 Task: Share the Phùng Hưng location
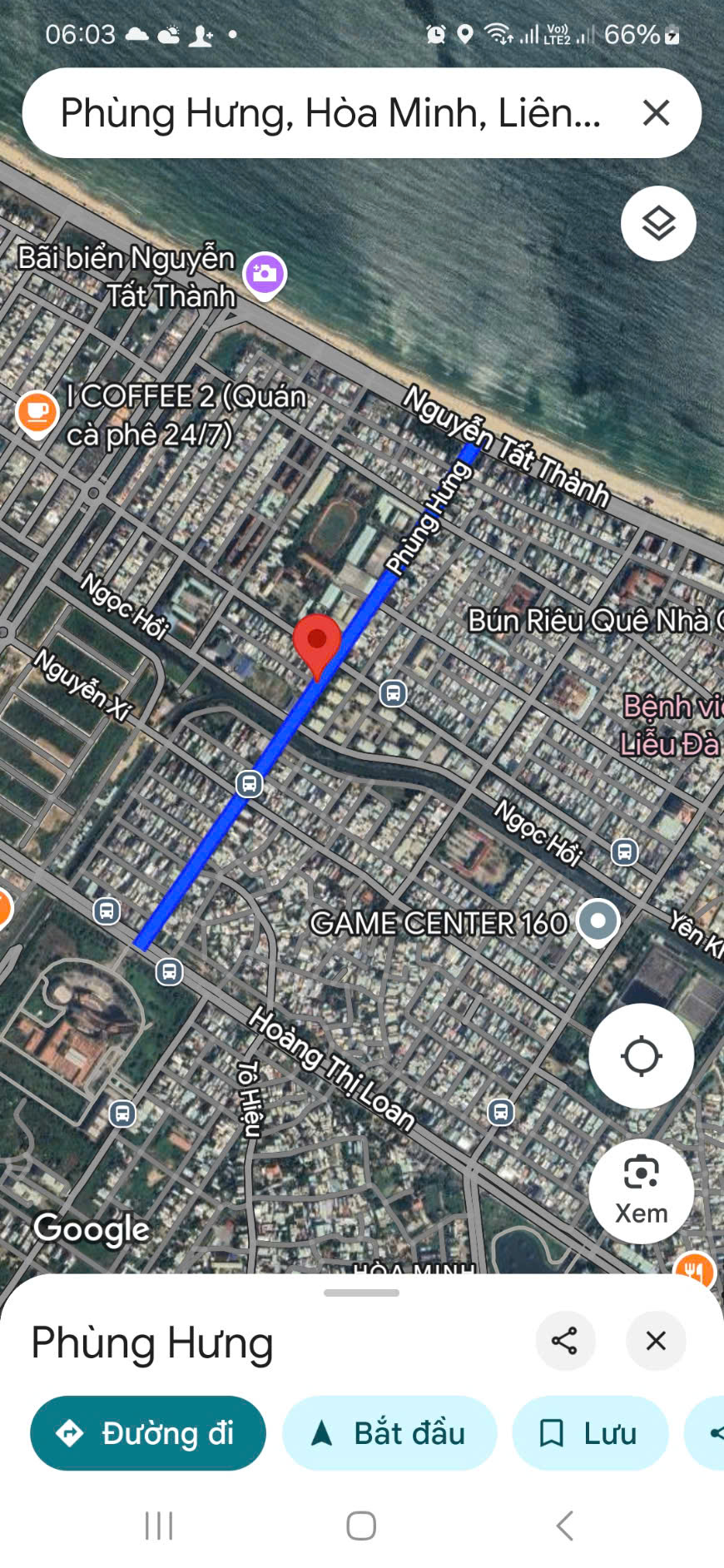click(565, 1341)
